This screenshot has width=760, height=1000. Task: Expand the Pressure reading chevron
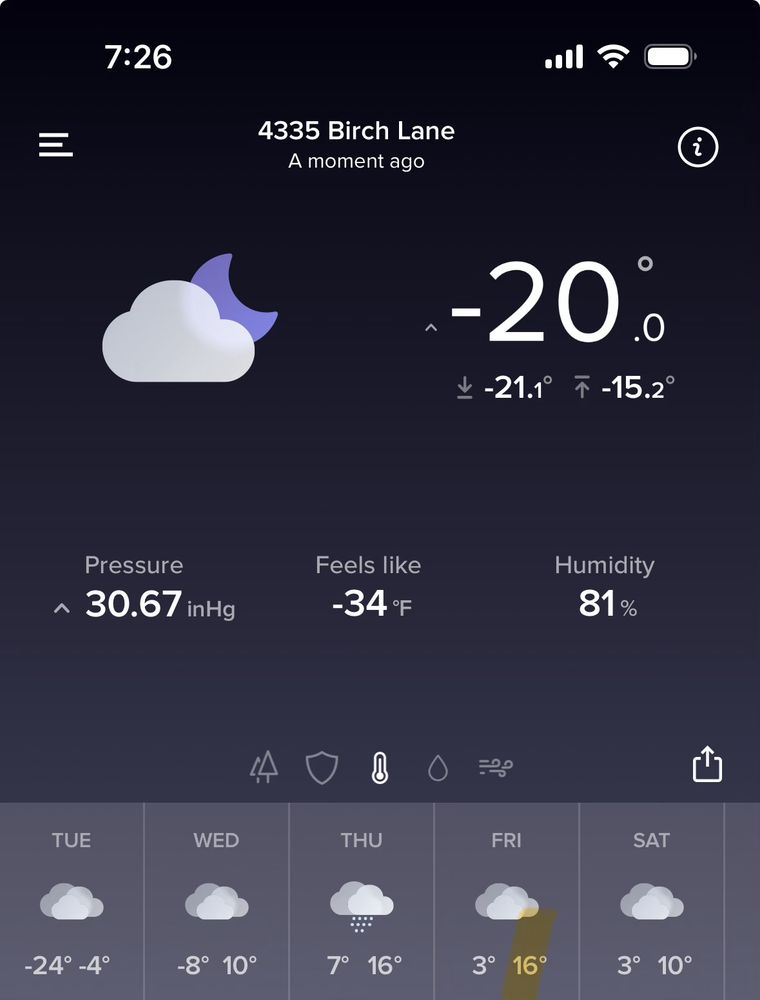coord(61,607)
